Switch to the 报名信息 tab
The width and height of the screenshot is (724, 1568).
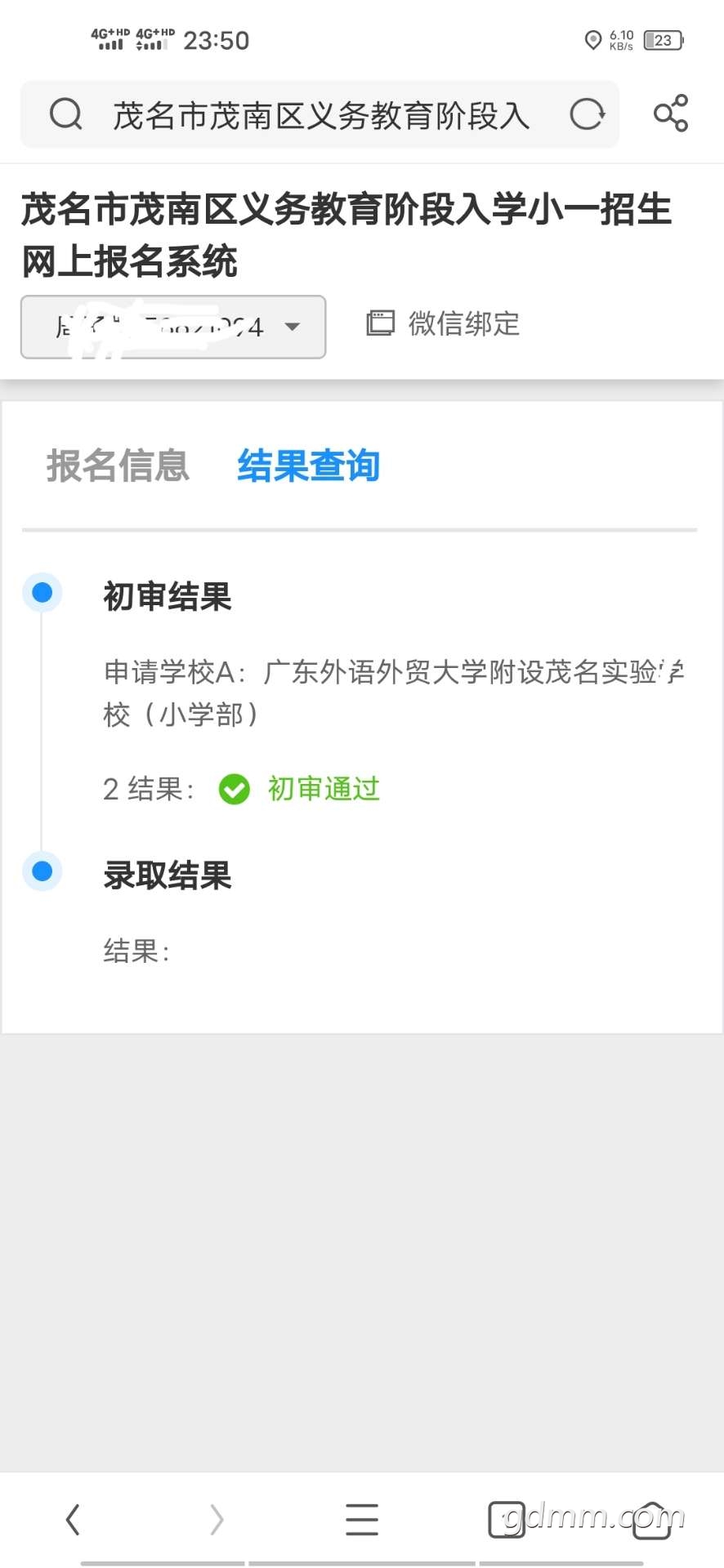(118, 465)
